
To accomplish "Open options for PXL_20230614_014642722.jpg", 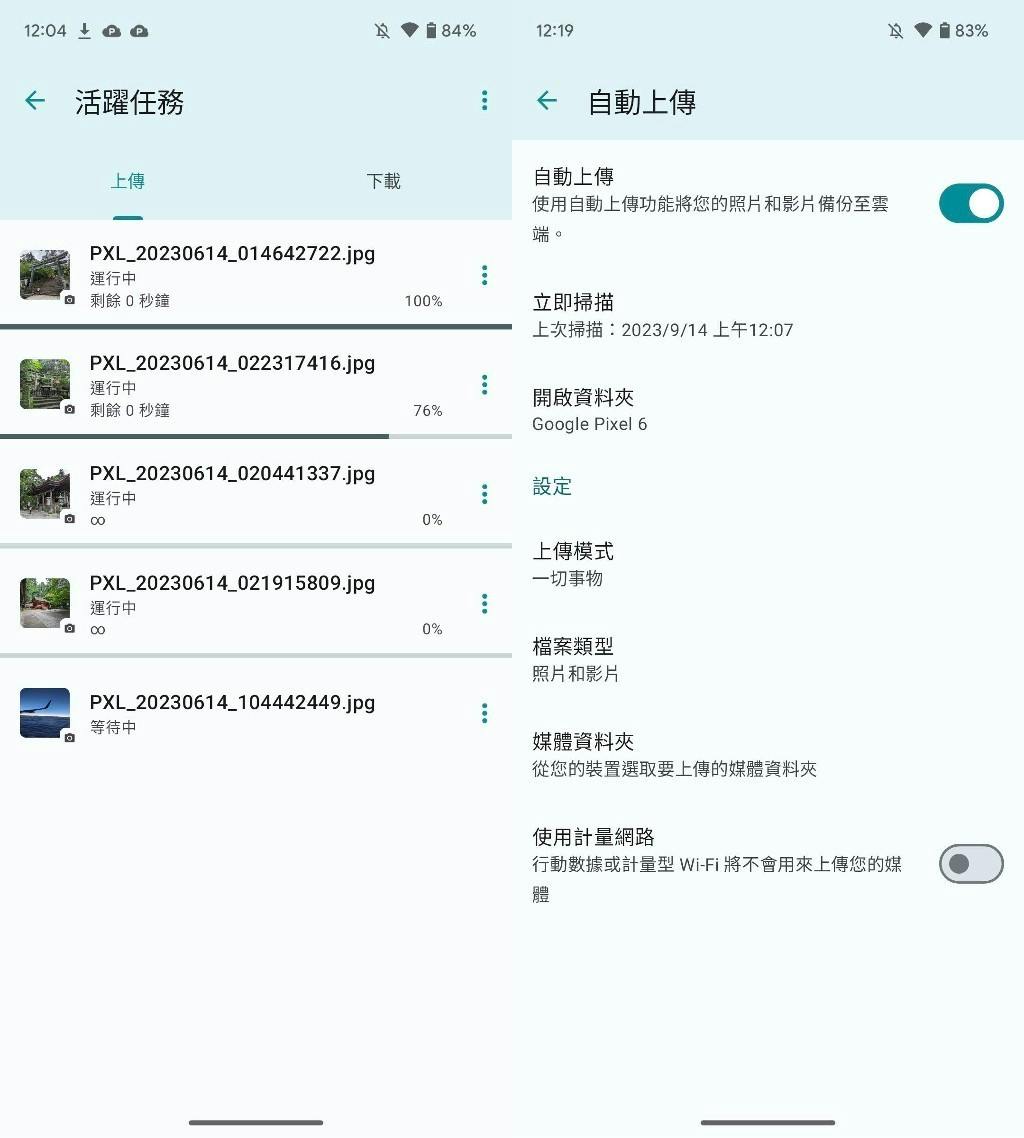I will coord(484,275).
